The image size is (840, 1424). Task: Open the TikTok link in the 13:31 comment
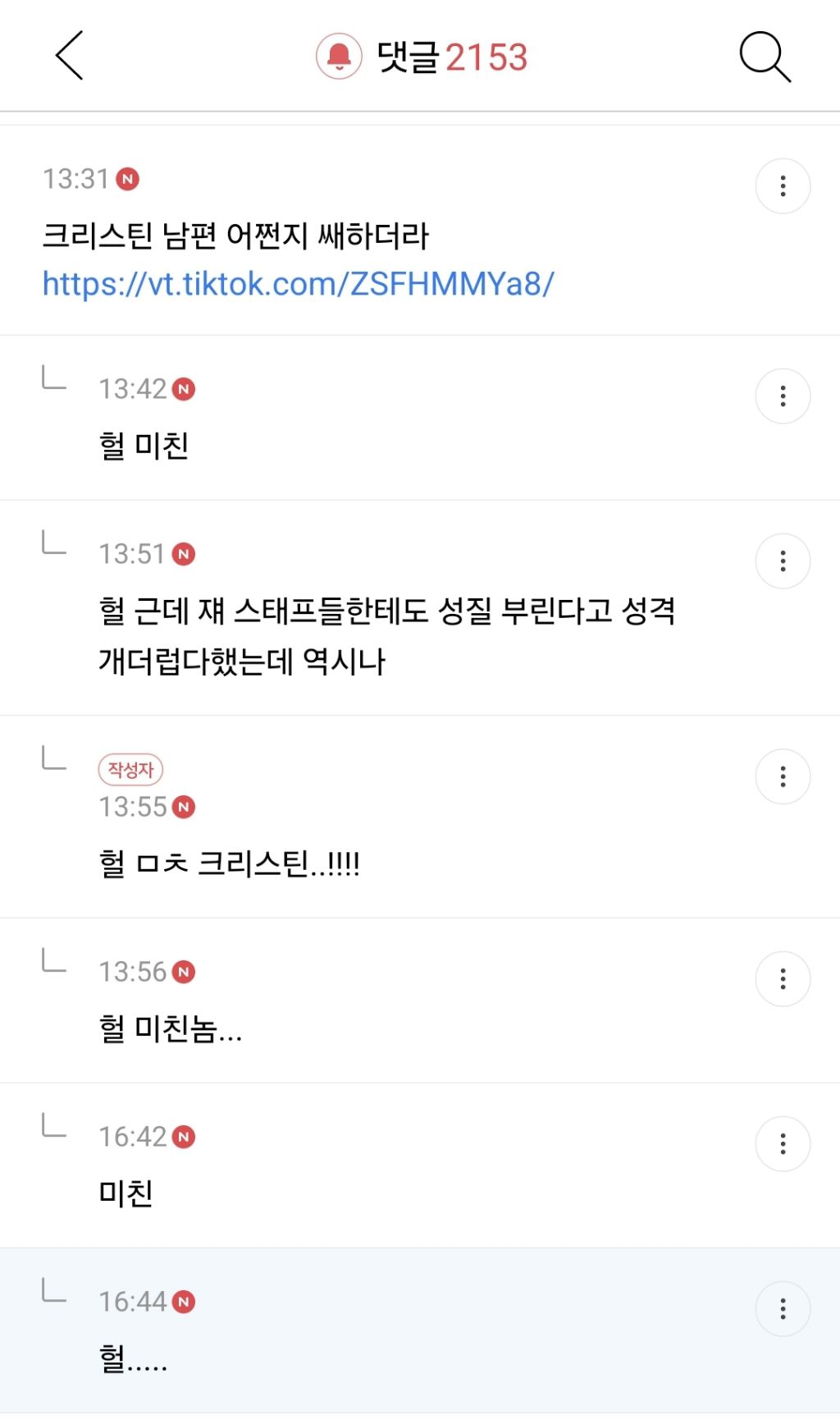click(x=298, y=284)
